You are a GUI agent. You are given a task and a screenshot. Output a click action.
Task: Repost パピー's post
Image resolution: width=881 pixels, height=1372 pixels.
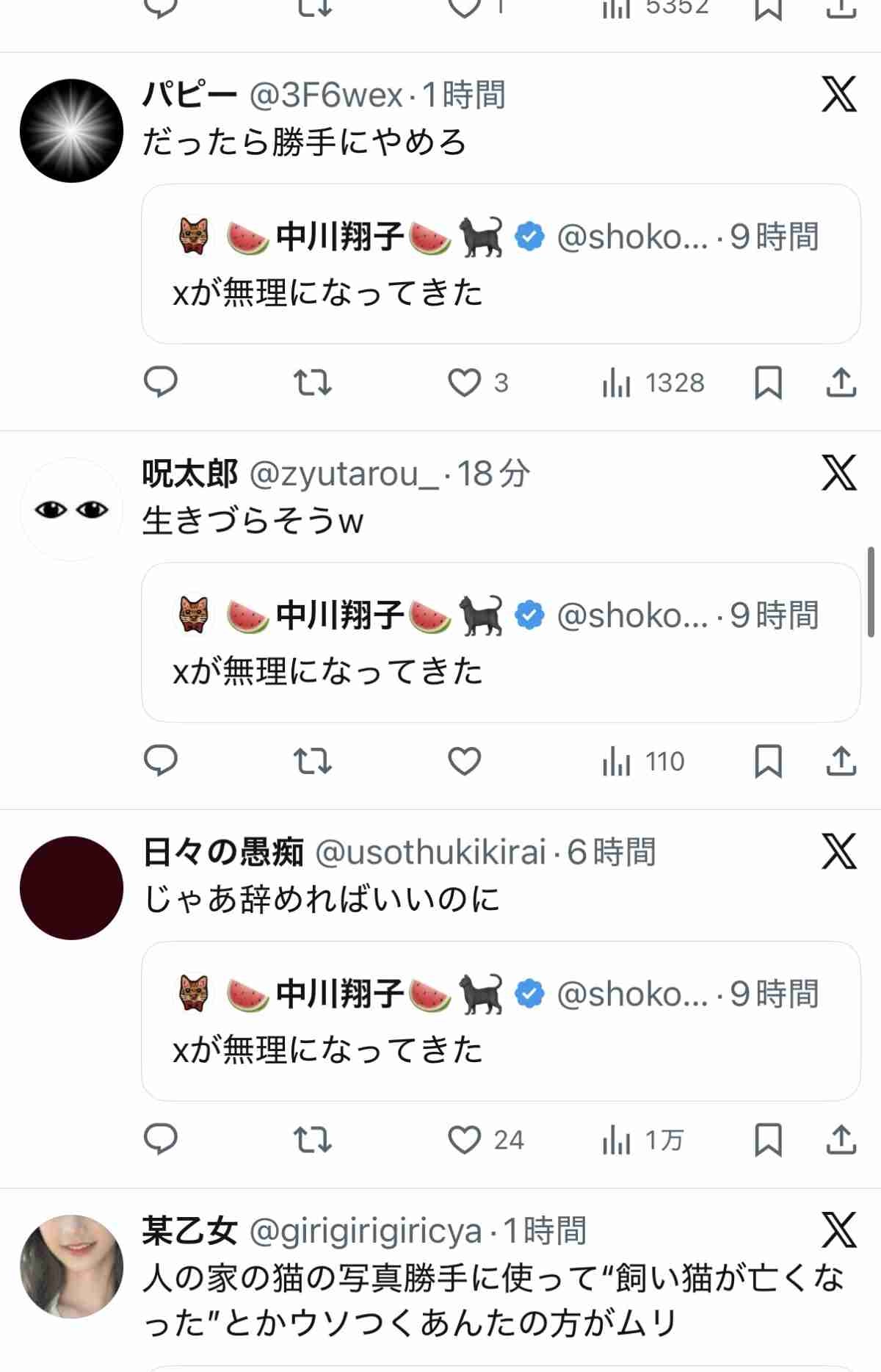pyautogui.click(x=312, y=383)
